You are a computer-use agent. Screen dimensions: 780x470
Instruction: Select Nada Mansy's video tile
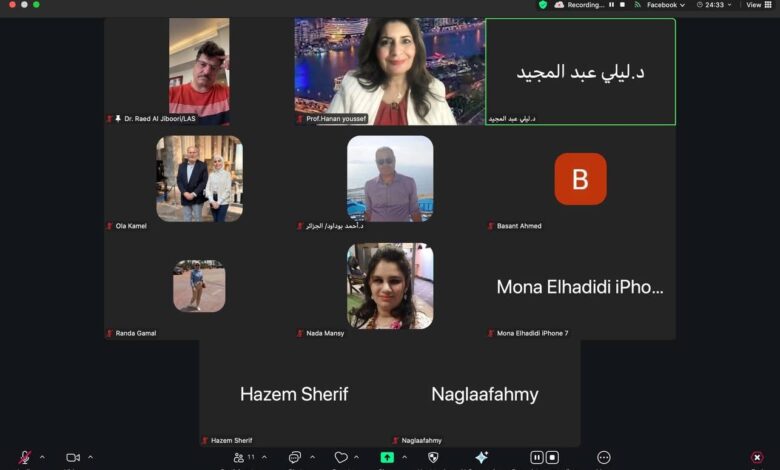click(x=389, y=287)
